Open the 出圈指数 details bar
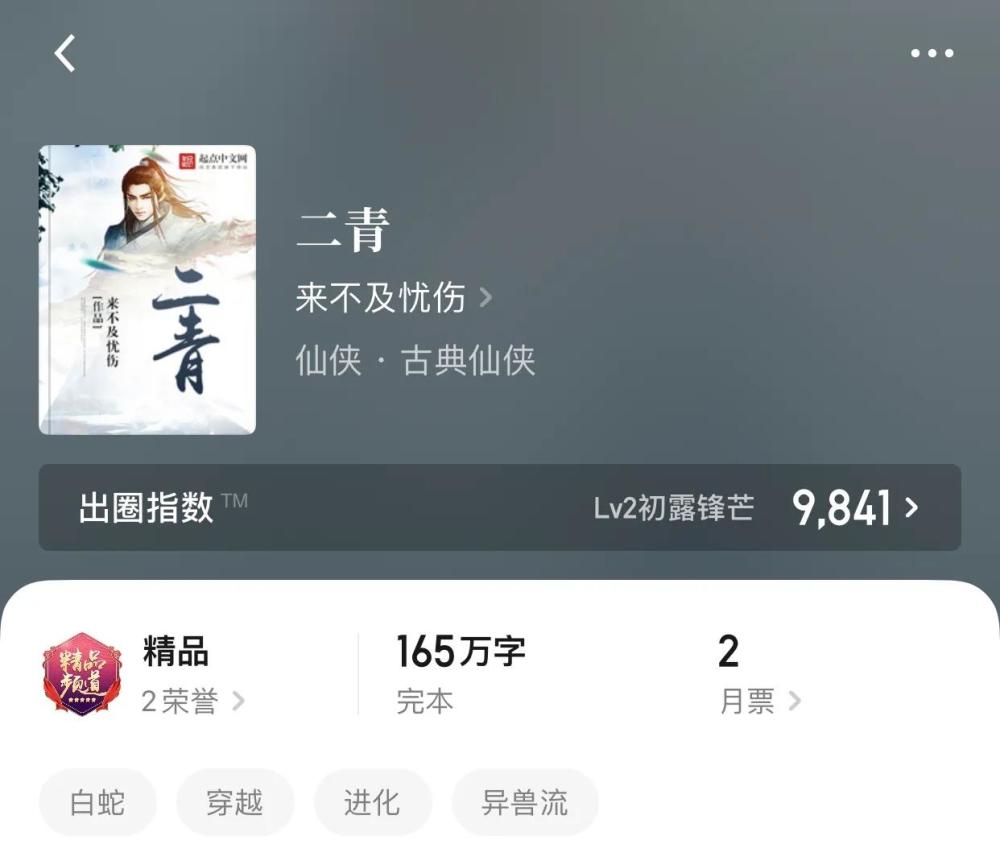Screen dimensions: 1000x865 pyautogui.click(x=500, y=508)
